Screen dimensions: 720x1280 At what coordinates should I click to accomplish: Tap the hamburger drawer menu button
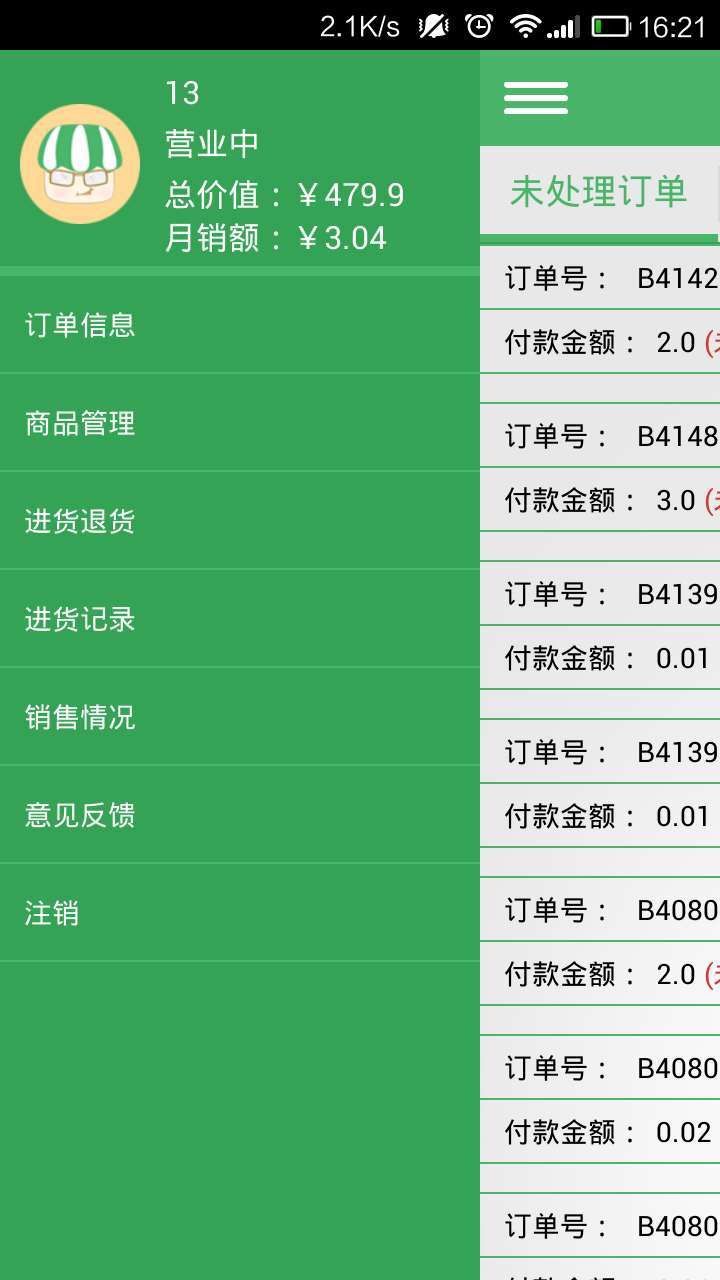(x=536, y=98)
